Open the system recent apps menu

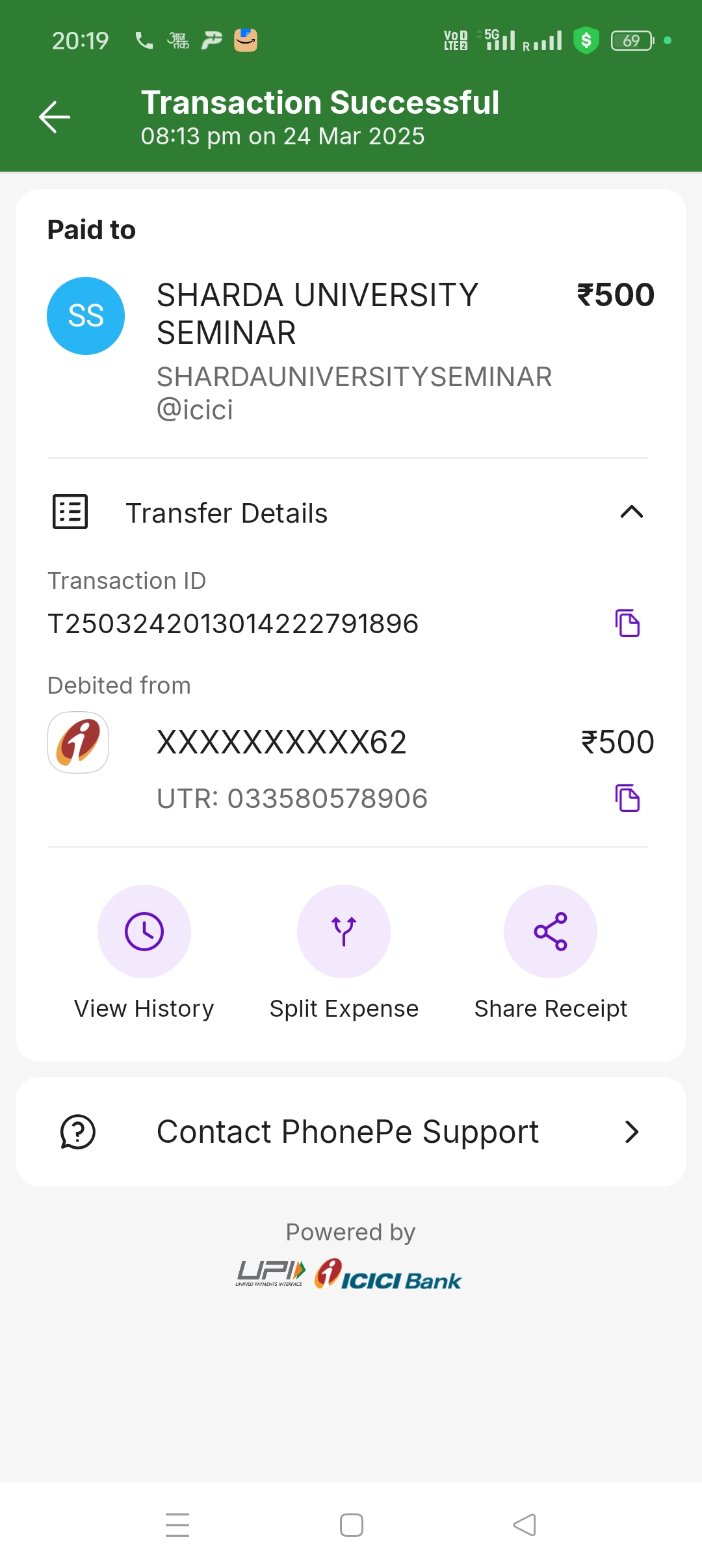(177, 1525)
